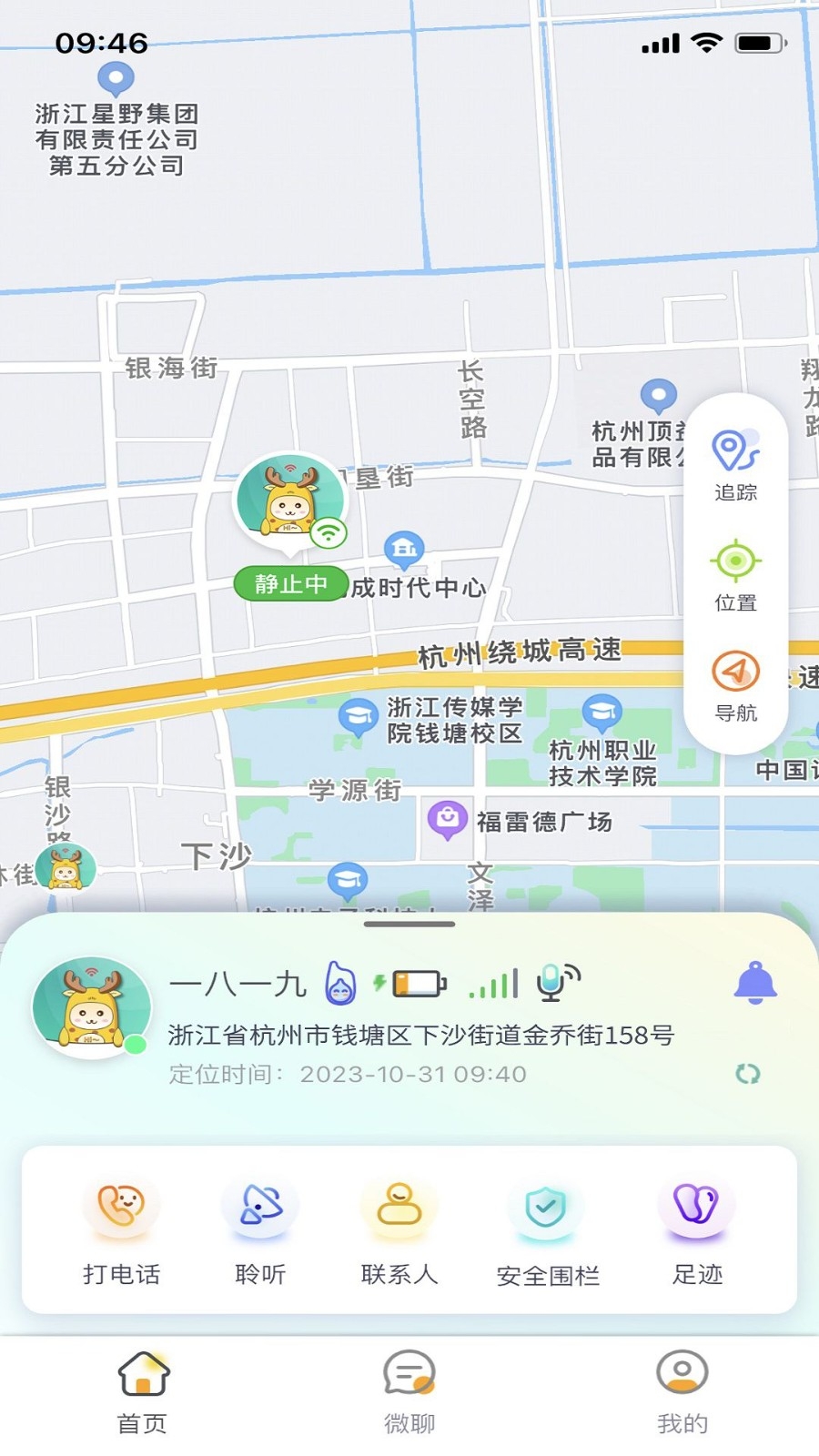
Task: Open the notifications bell
Action: pos(755,983)
